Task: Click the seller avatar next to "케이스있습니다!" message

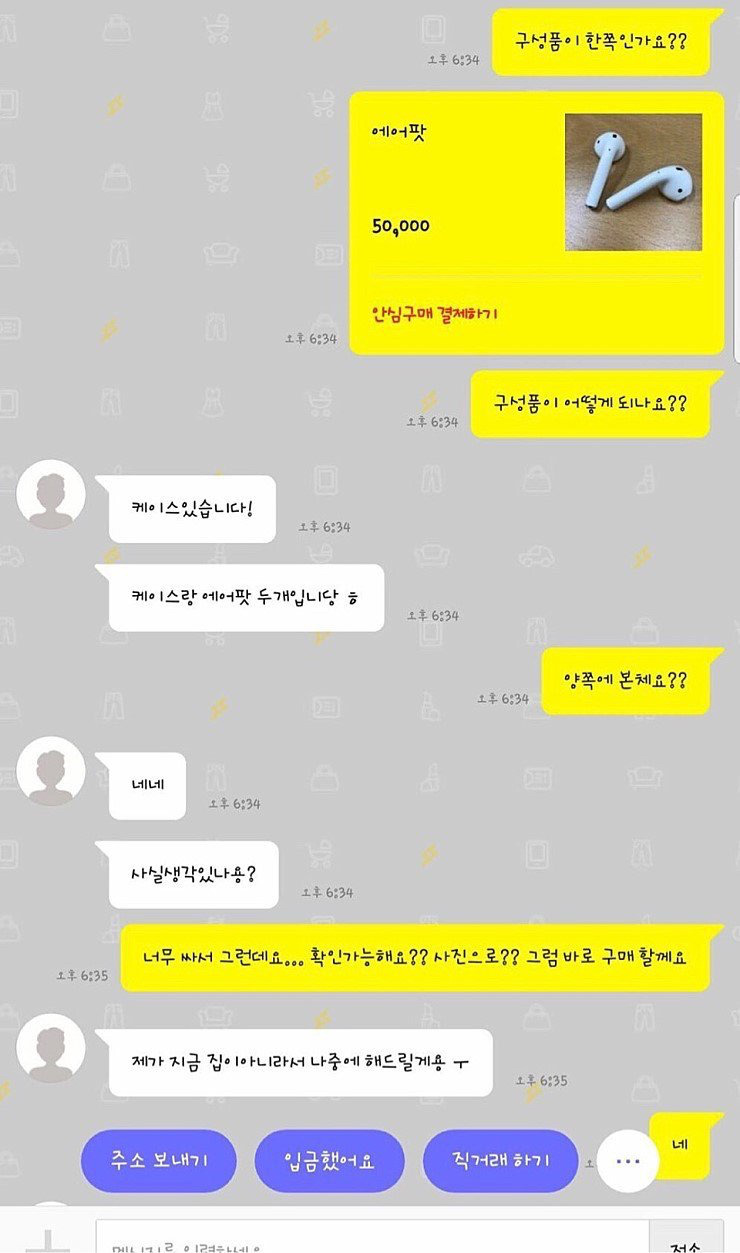Action: (x=51, y=496)
